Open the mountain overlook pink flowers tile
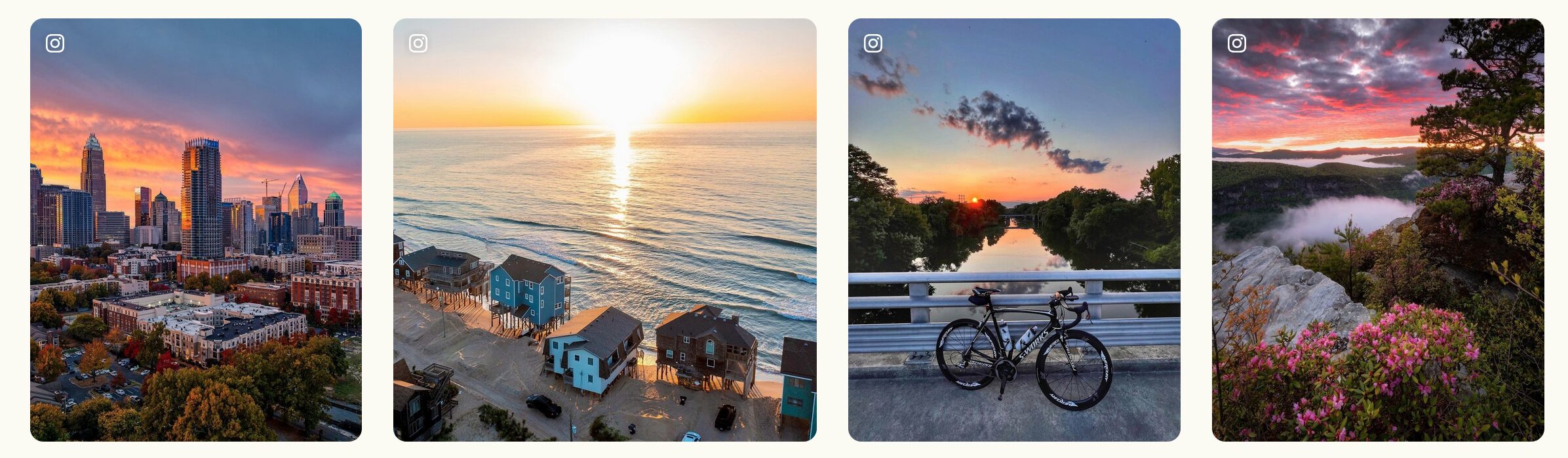 (x=1377, y=230)
